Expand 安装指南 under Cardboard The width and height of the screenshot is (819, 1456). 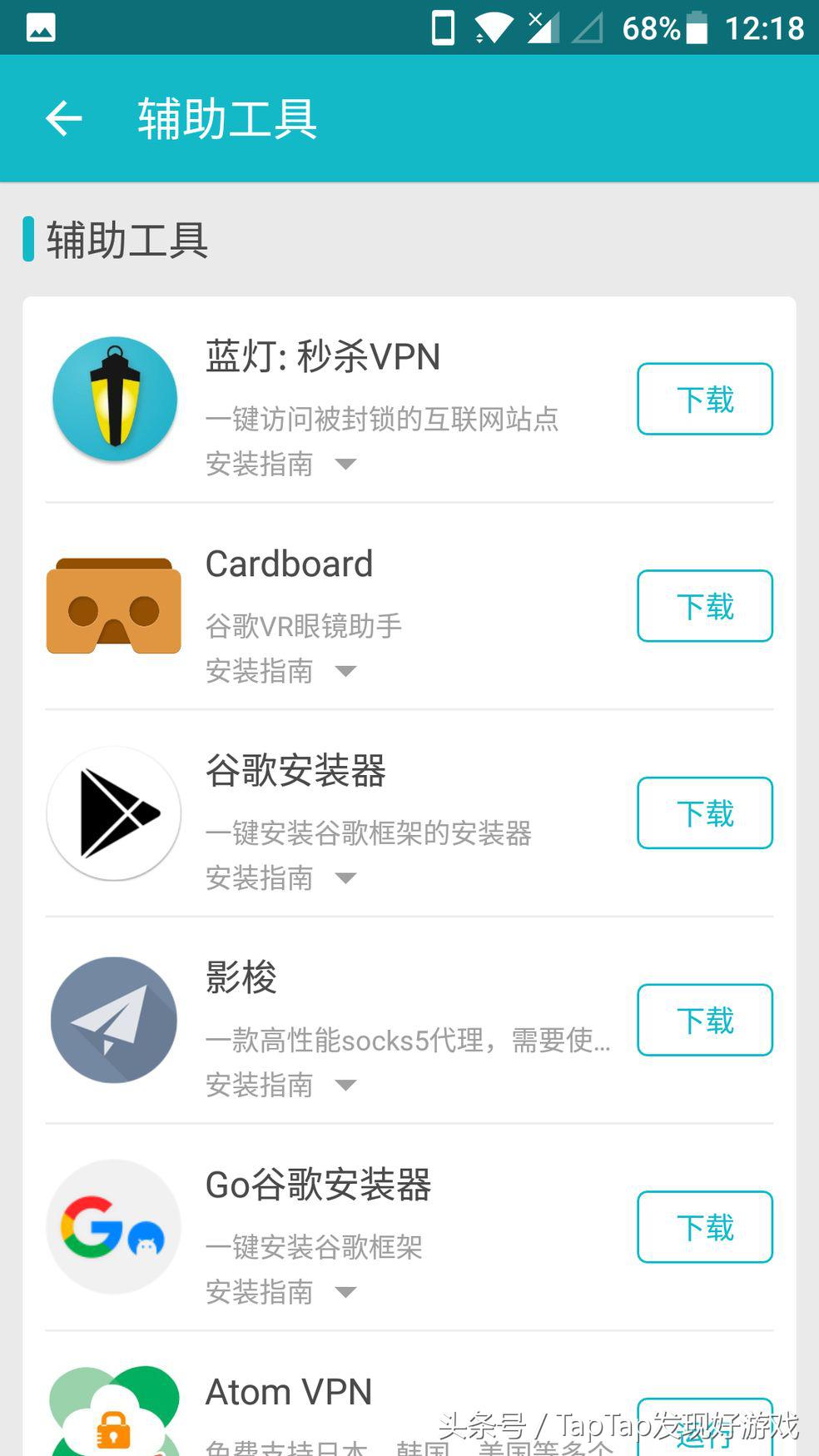(283, 671)
